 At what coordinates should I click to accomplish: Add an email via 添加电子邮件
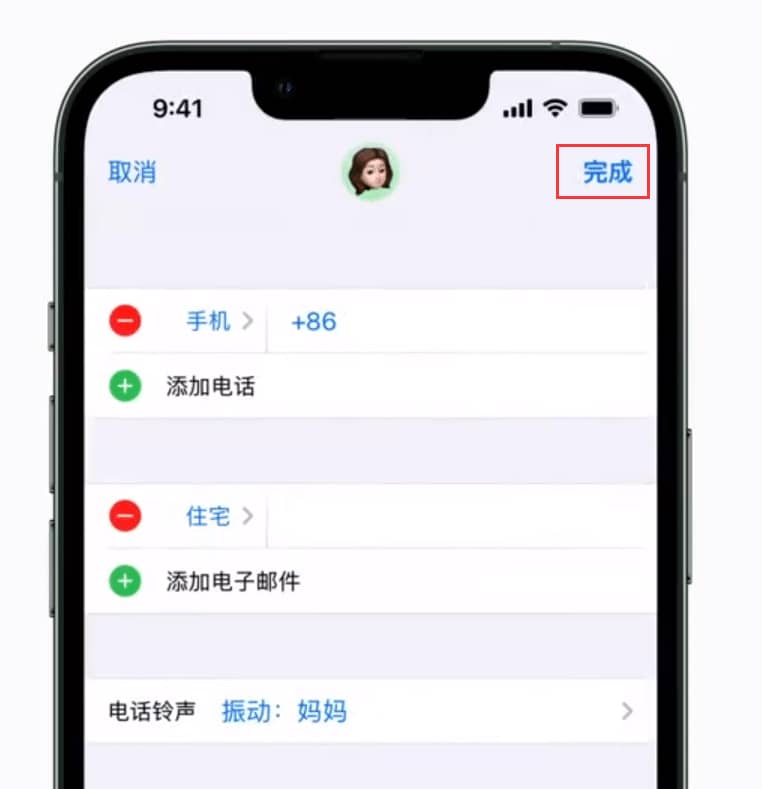[x=232, y=581]
